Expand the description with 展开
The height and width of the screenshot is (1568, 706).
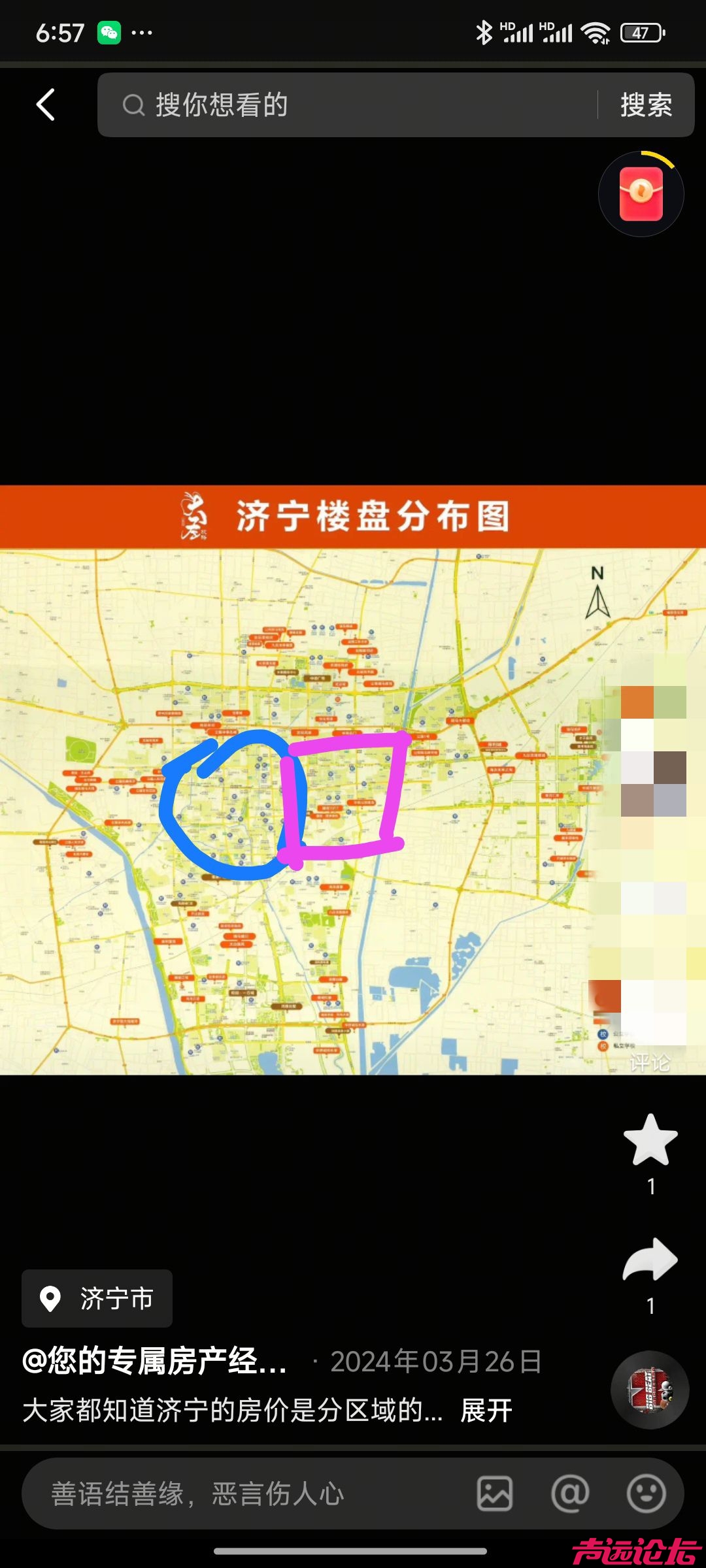(486, 1411)
